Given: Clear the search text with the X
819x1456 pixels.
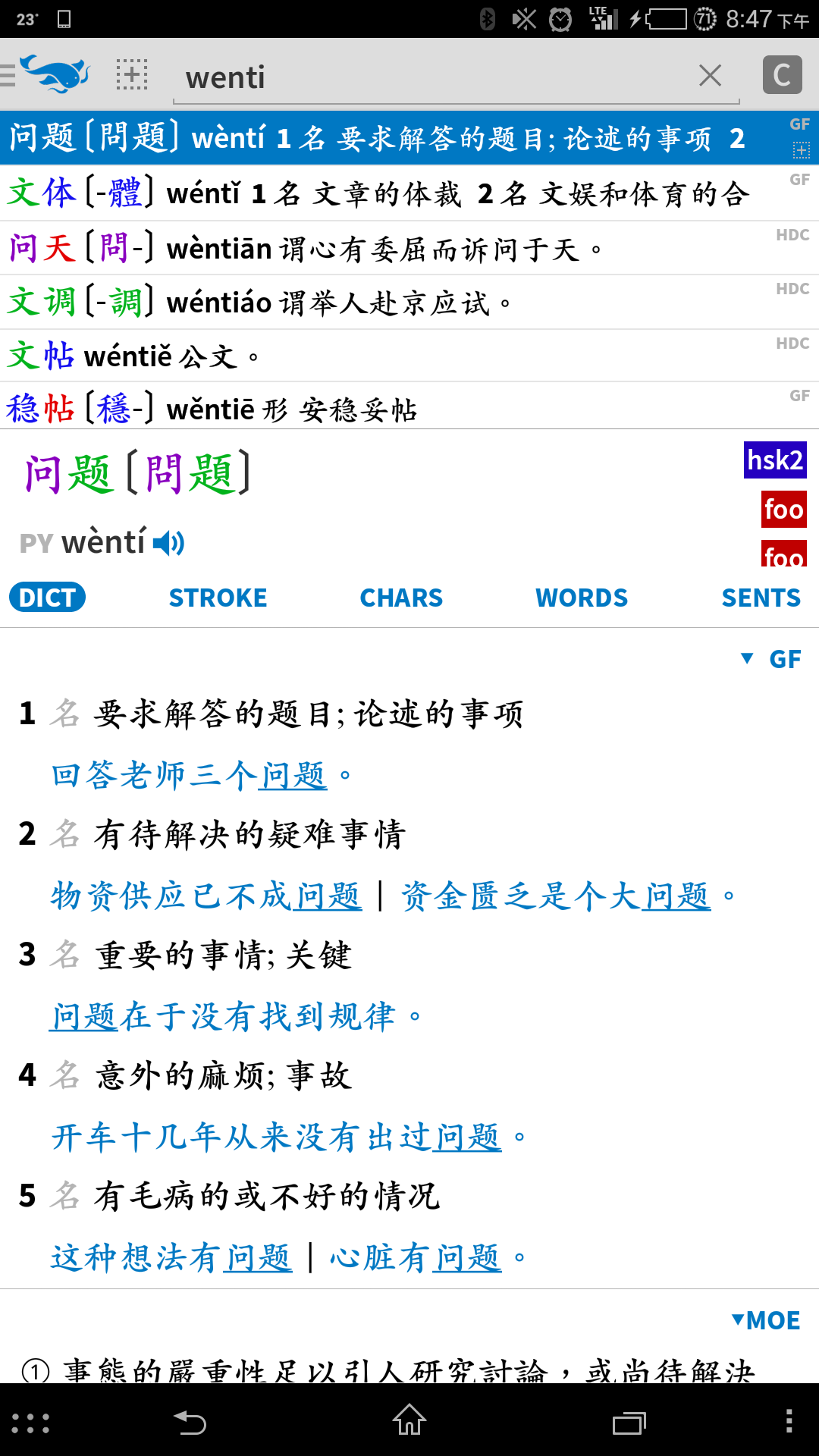Looking at the screenshot, I should tap(710, 75).
